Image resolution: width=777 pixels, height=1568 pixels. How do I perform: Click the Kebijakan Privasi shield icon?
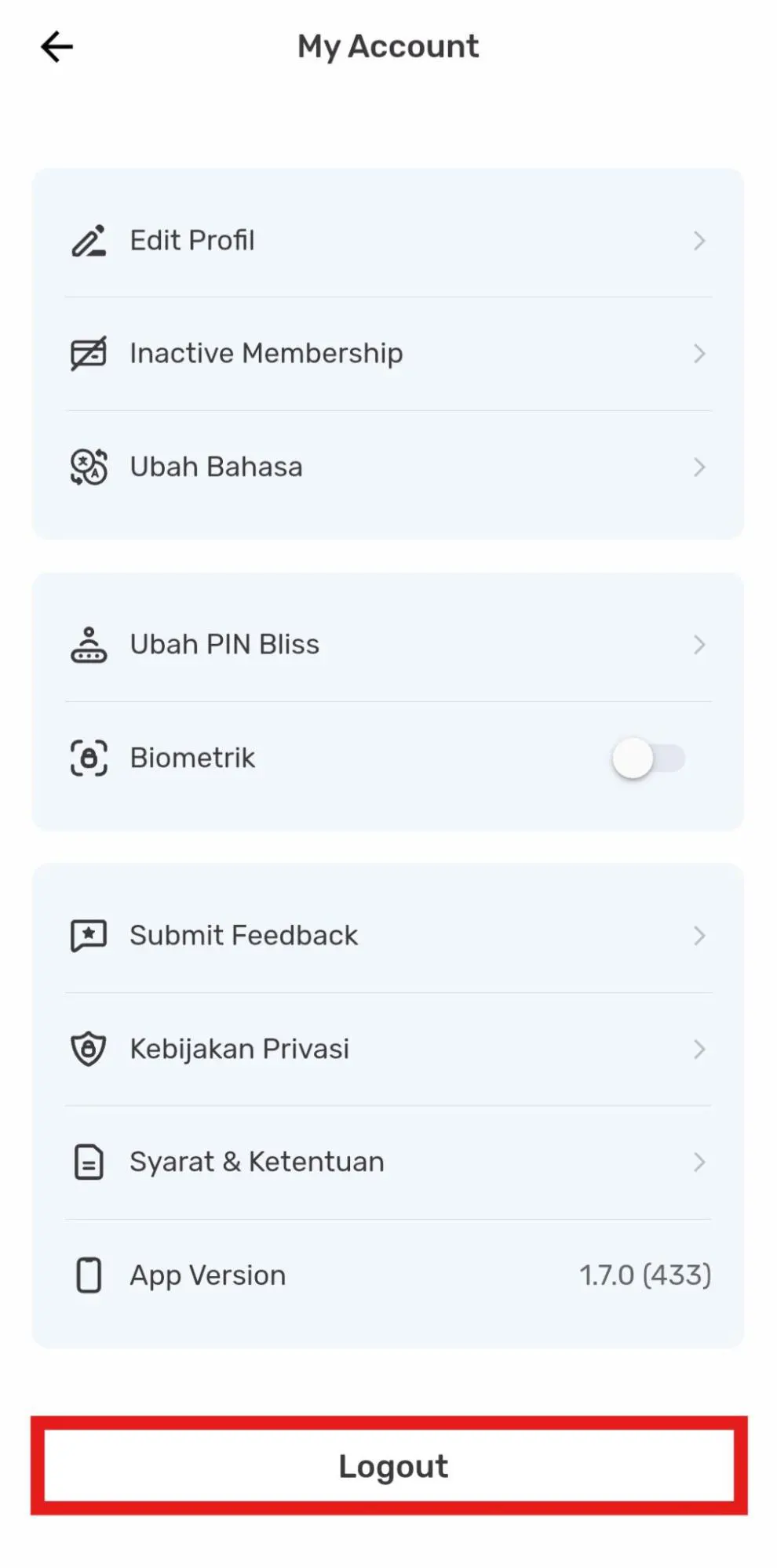click(x=88, y=1049)
